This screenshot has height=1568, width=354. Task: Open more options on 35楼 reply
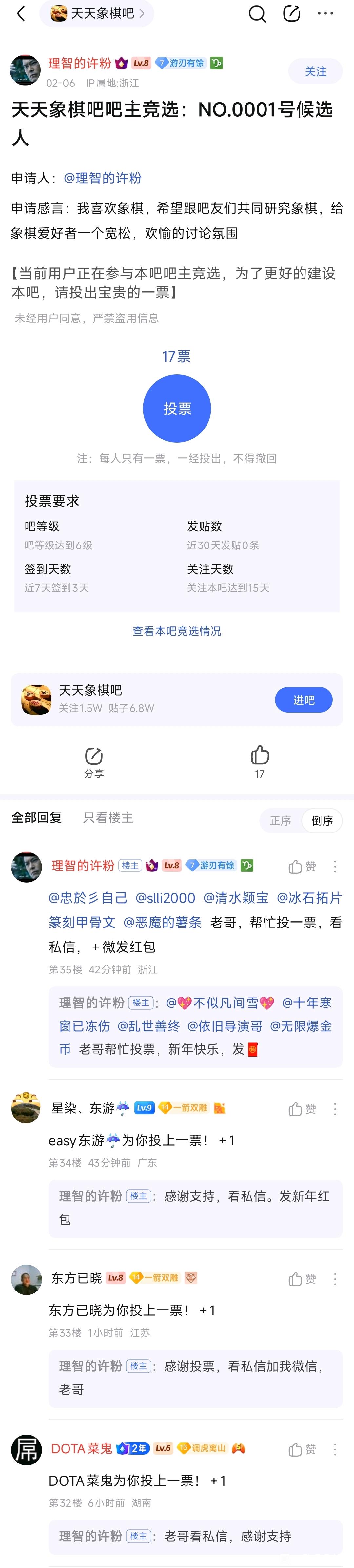point(335,866)
